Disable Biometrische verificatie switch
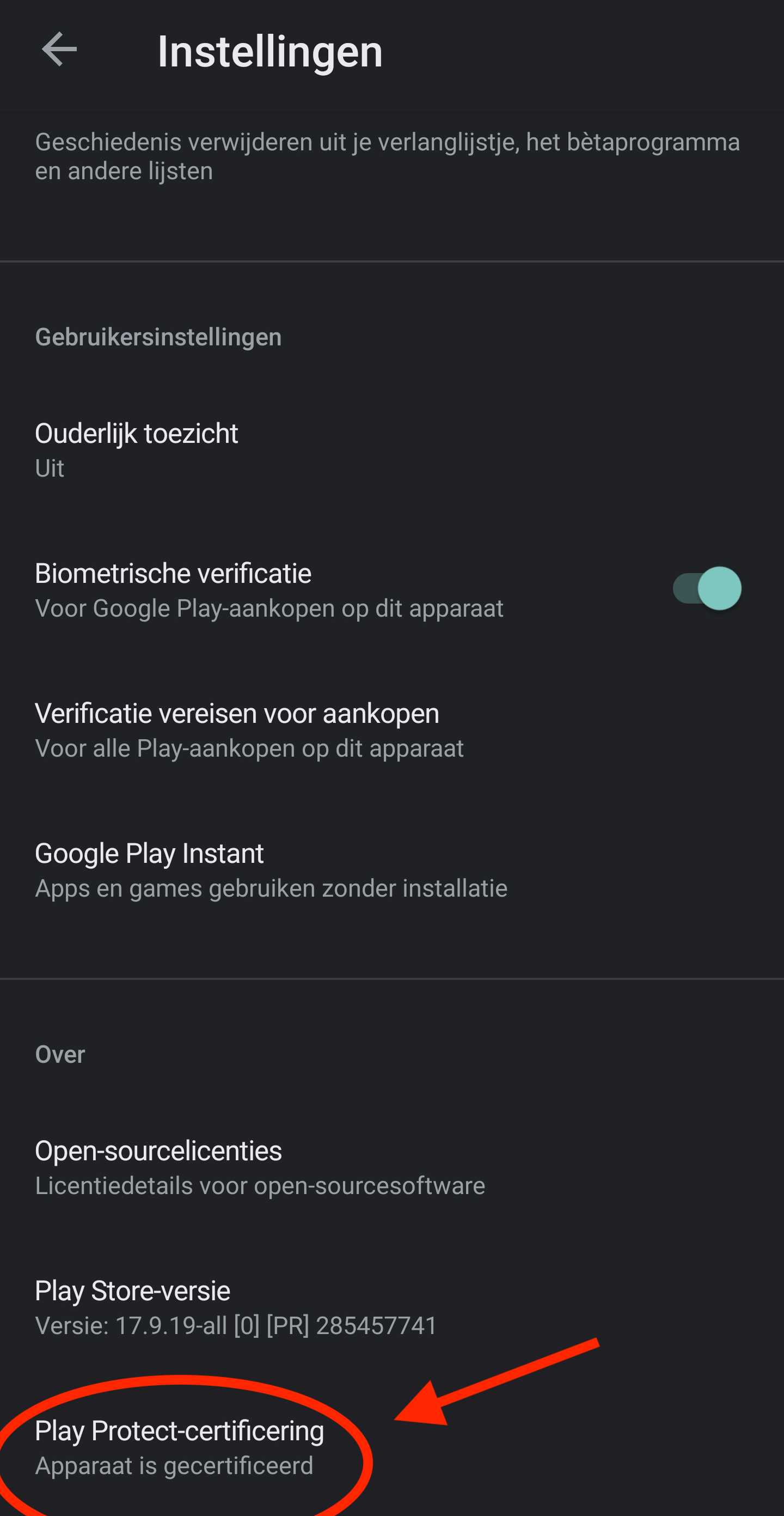Image resolution: width=784 pixels, height=1516 pixels. pyautogui.click(x=707, y=588)
